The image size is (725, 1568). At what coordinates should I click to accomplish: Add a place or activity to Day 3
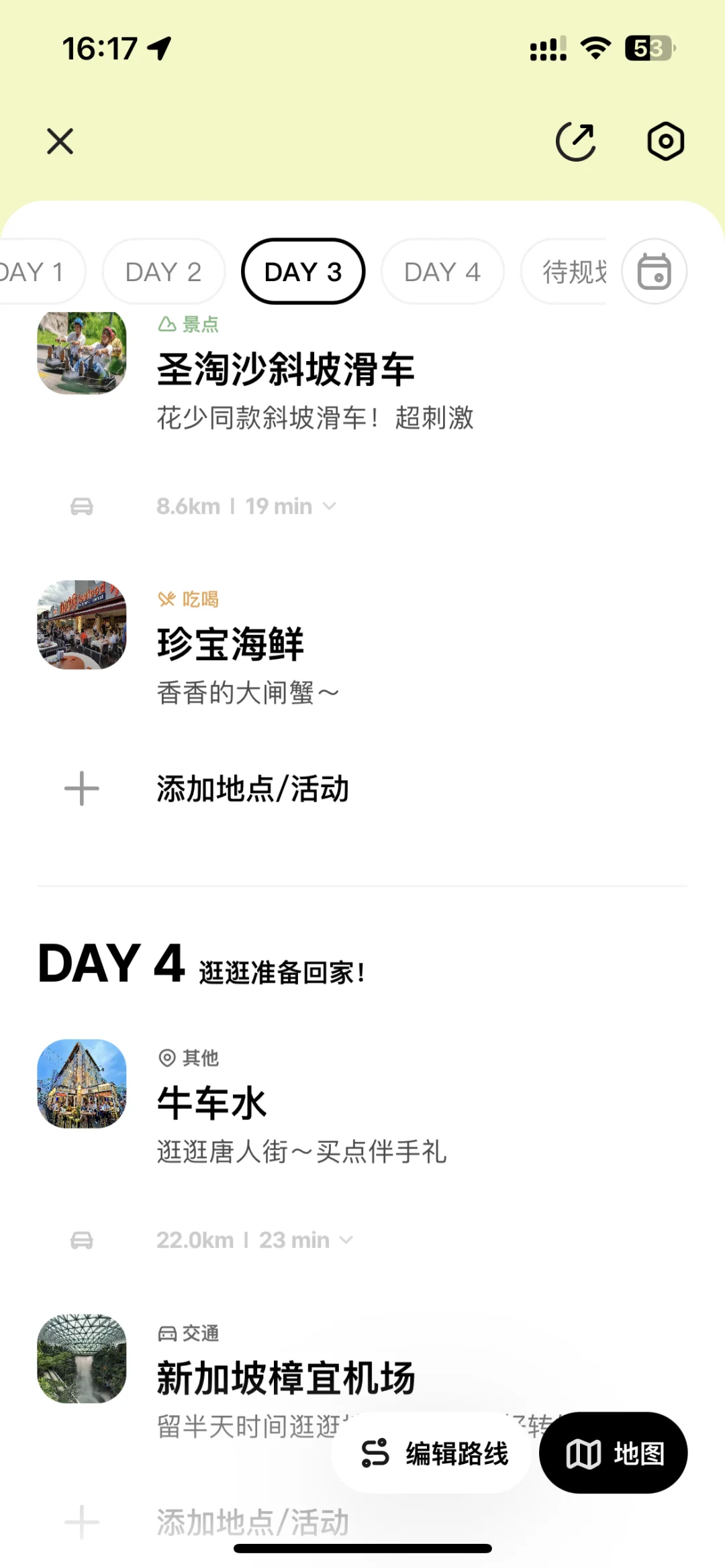pos(252,788)
